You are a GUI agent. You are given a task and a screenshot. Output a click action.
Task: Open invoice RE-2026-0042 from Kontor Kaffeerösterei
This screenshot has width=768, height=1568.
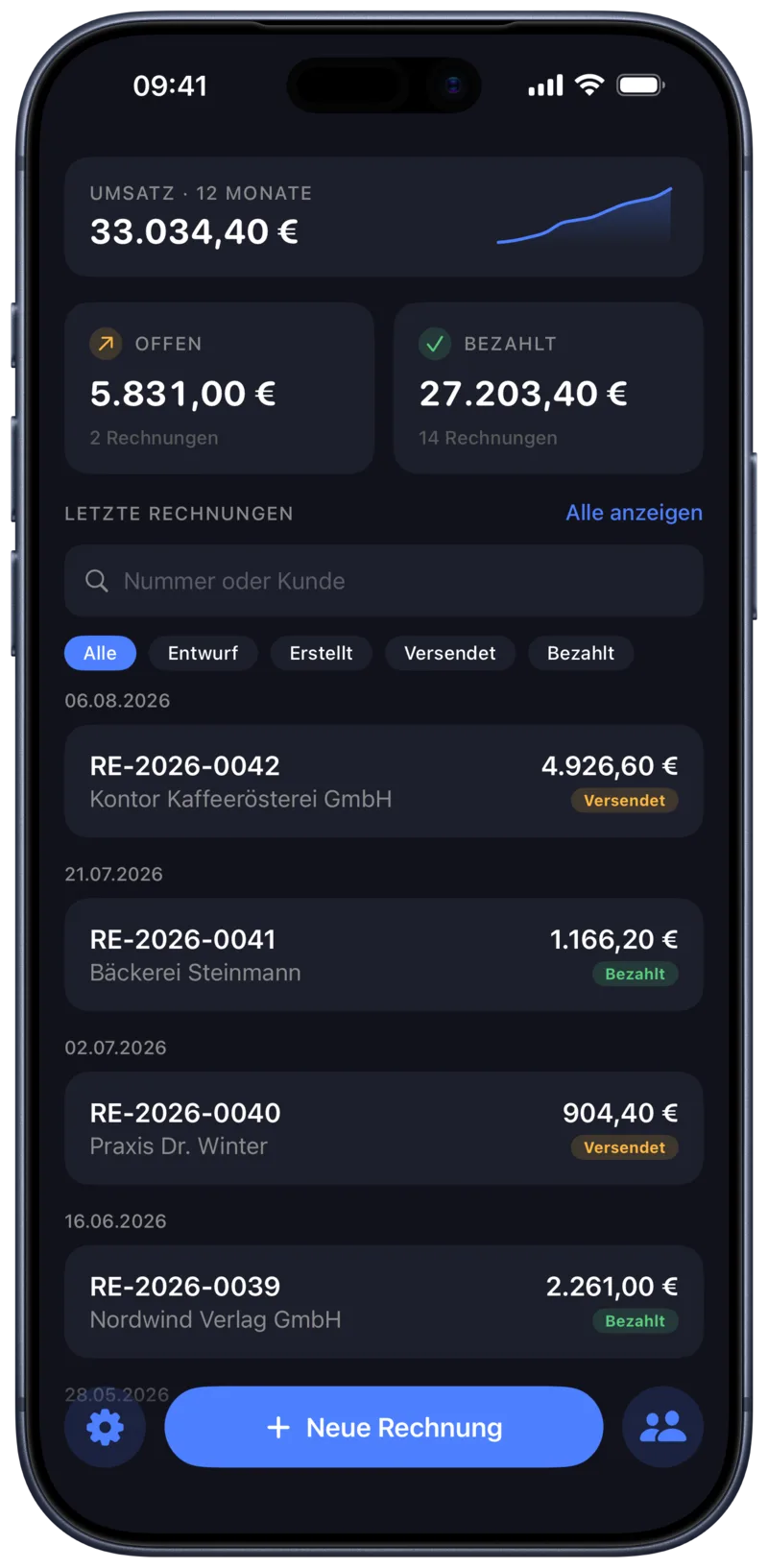tap(384, 782)
